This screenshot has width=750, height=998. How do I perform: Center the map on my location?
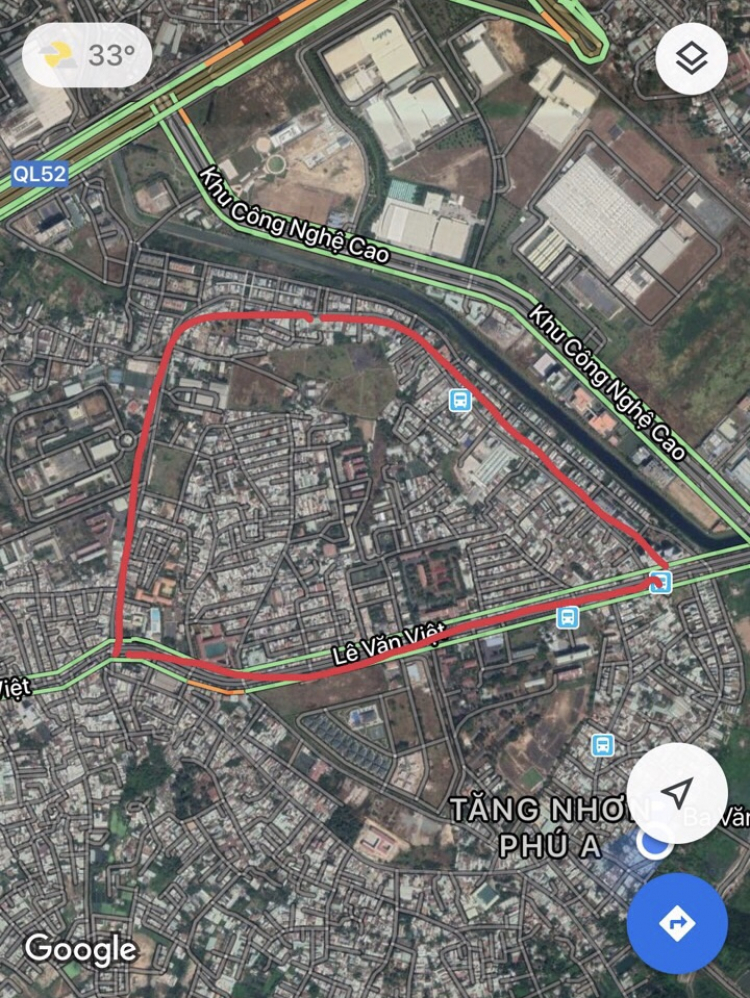click(x=677, y=793)
